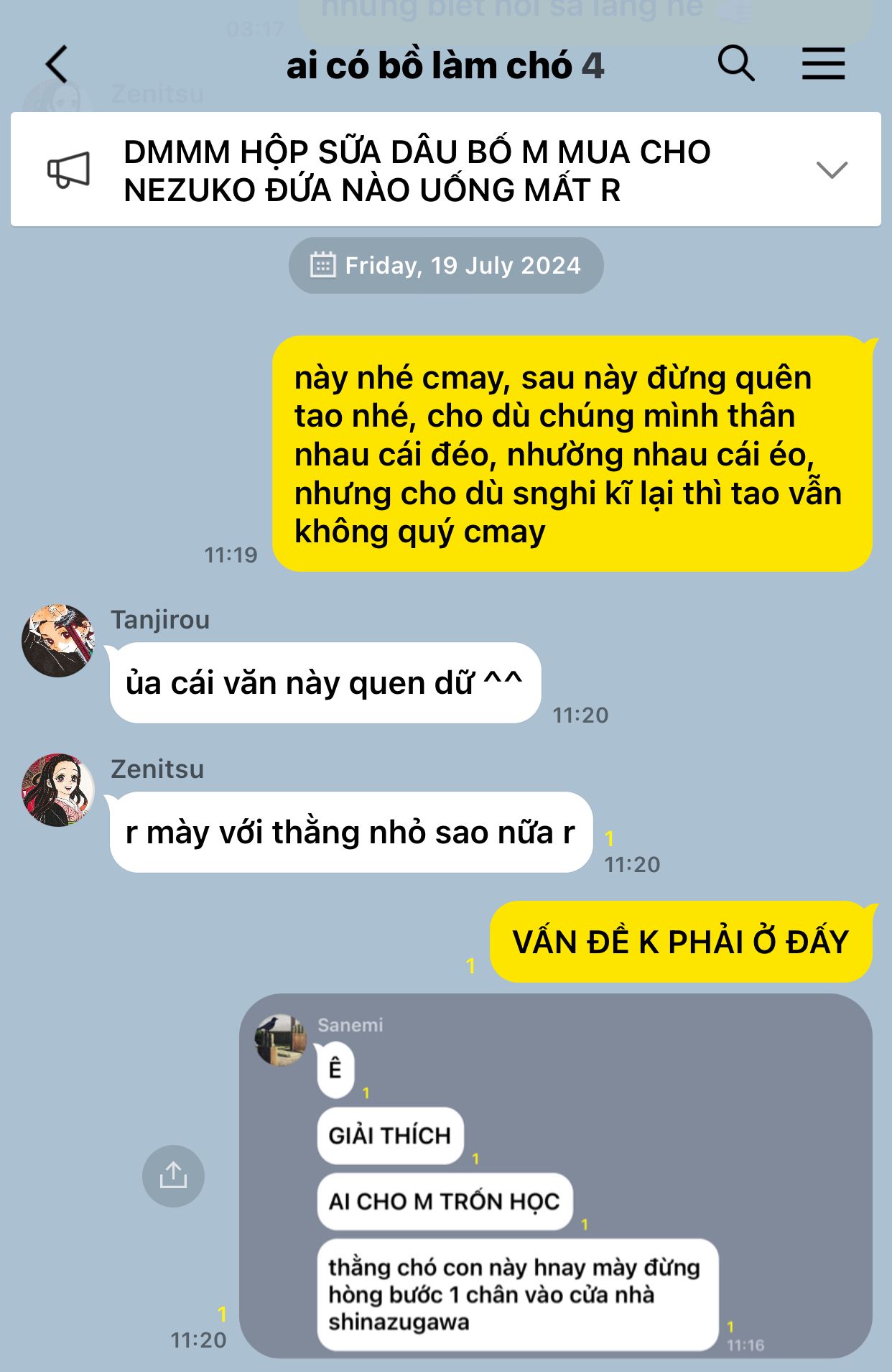This screenshot has height=1372, width=892.
Task: Open Tanjirou's profile picture
Action: pyautogui.click(x=58, y=641)
